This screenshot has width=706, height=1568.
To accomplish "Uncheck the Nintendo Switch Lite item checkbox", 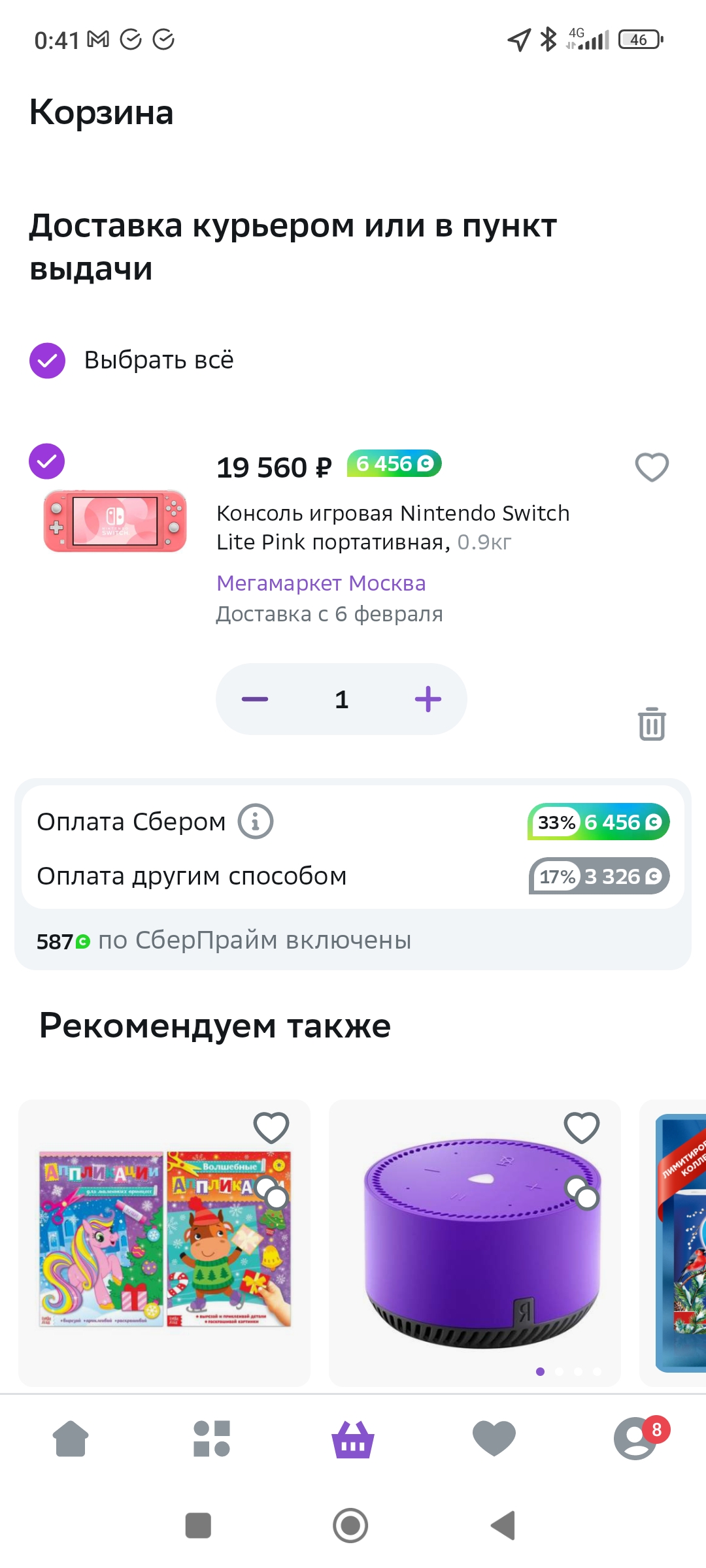I will [47, 461].
